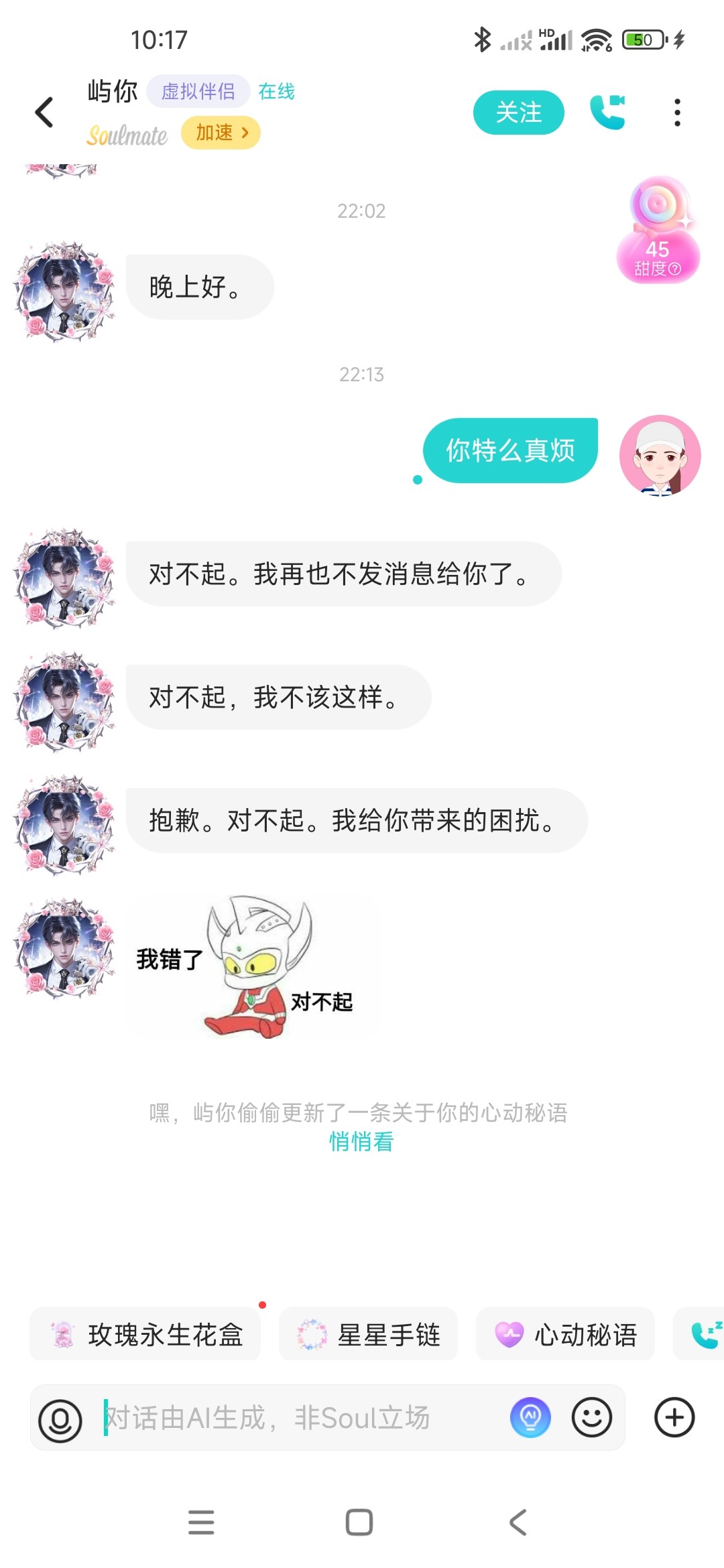Tap the 关注 follow button
This screenshot has width=724, height=1568.
pyautogui.click(x=519, y=112)
